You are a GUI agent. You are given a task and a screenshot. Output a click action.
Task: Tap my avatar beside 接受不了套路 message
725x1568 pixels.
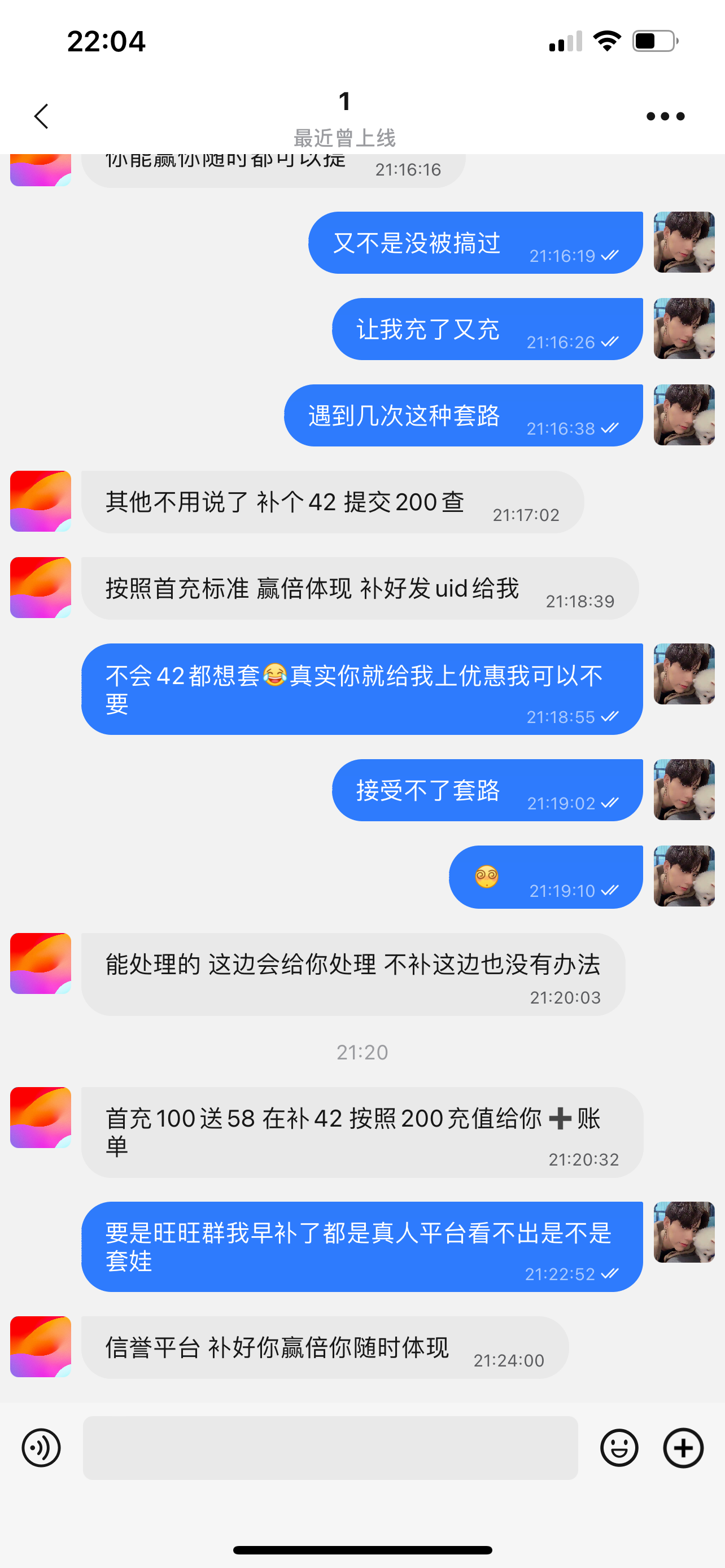click(x=684, y=790)
